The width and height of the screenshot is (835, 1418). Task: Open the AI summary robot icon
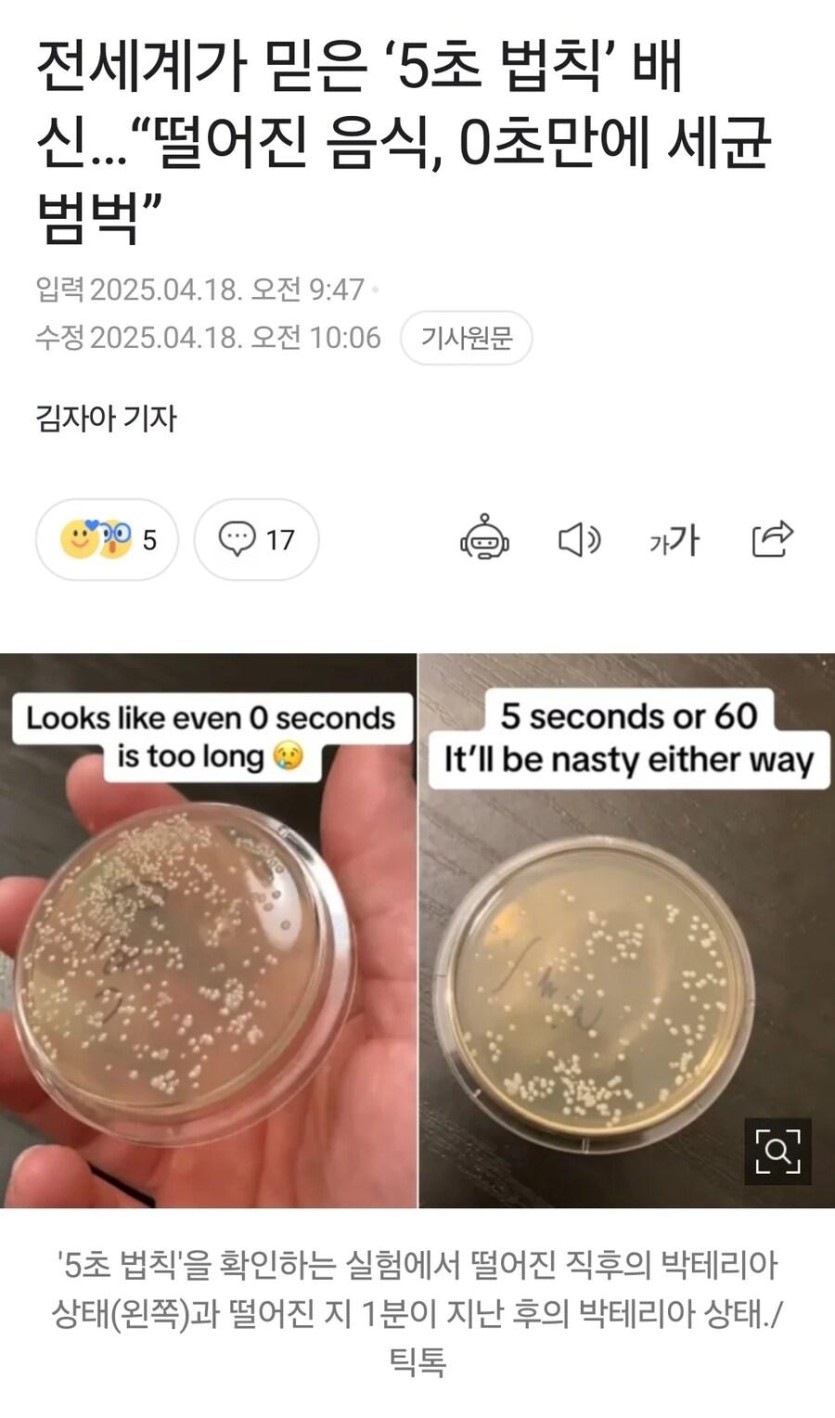pos(484,540)
